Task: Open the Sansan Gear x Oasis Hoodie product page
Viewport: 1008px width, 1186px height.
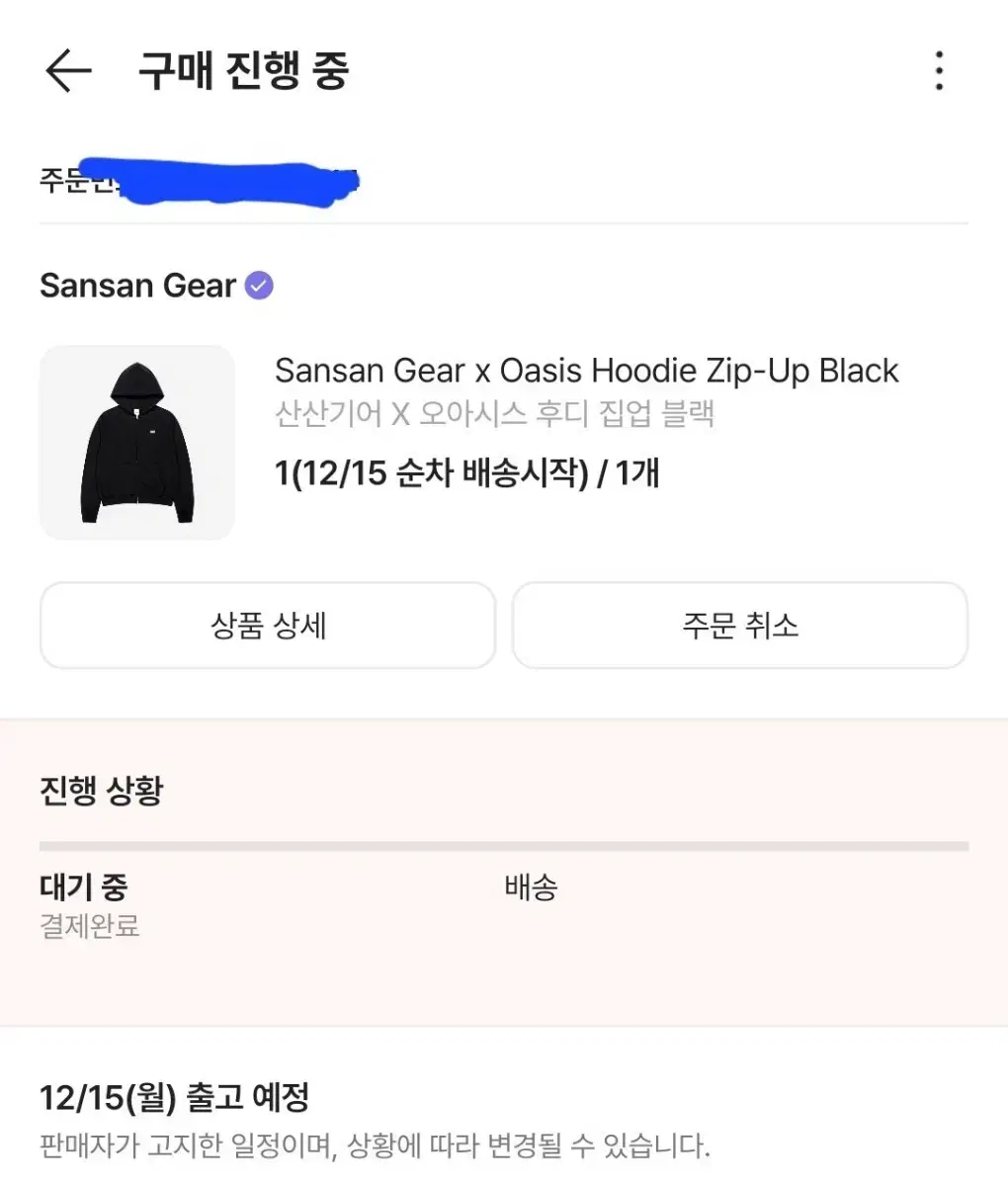Action: click(587, 371)
